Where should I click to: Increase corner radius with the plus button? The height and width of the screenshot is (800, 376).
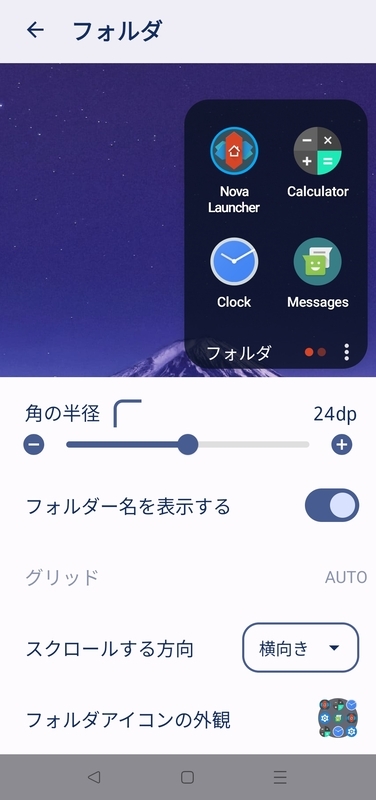click(342, 444)
